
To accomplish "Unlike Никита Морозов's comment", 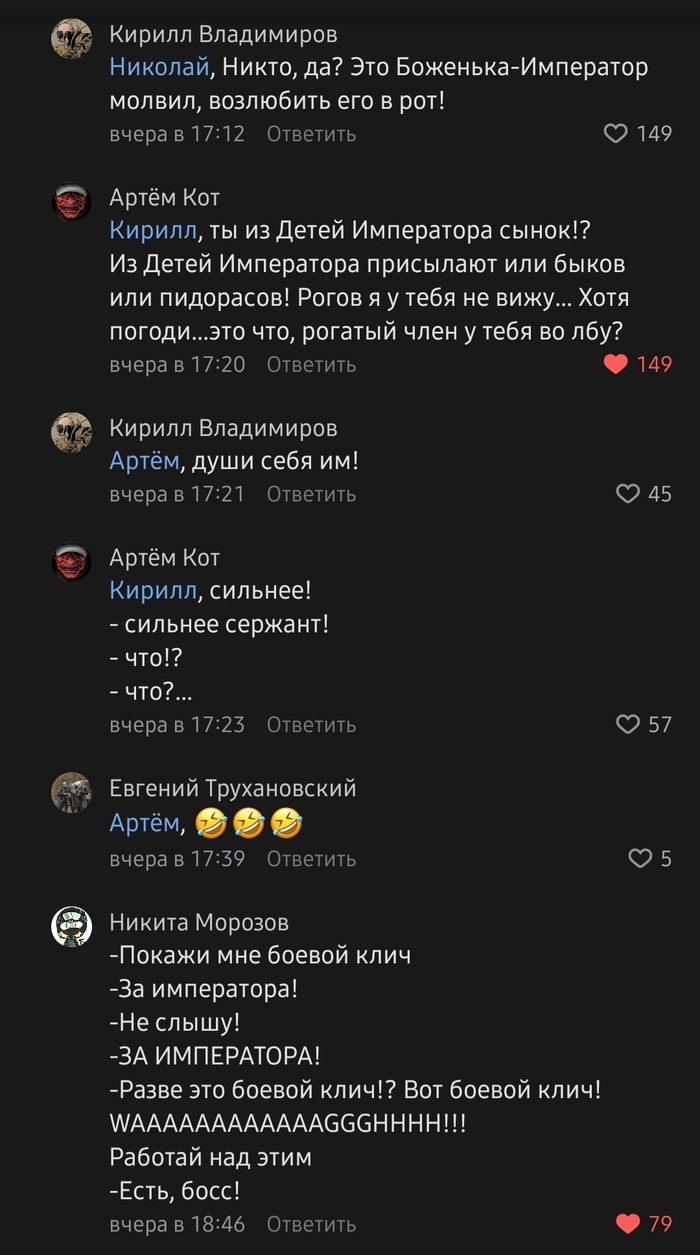I will (627, 1223).
